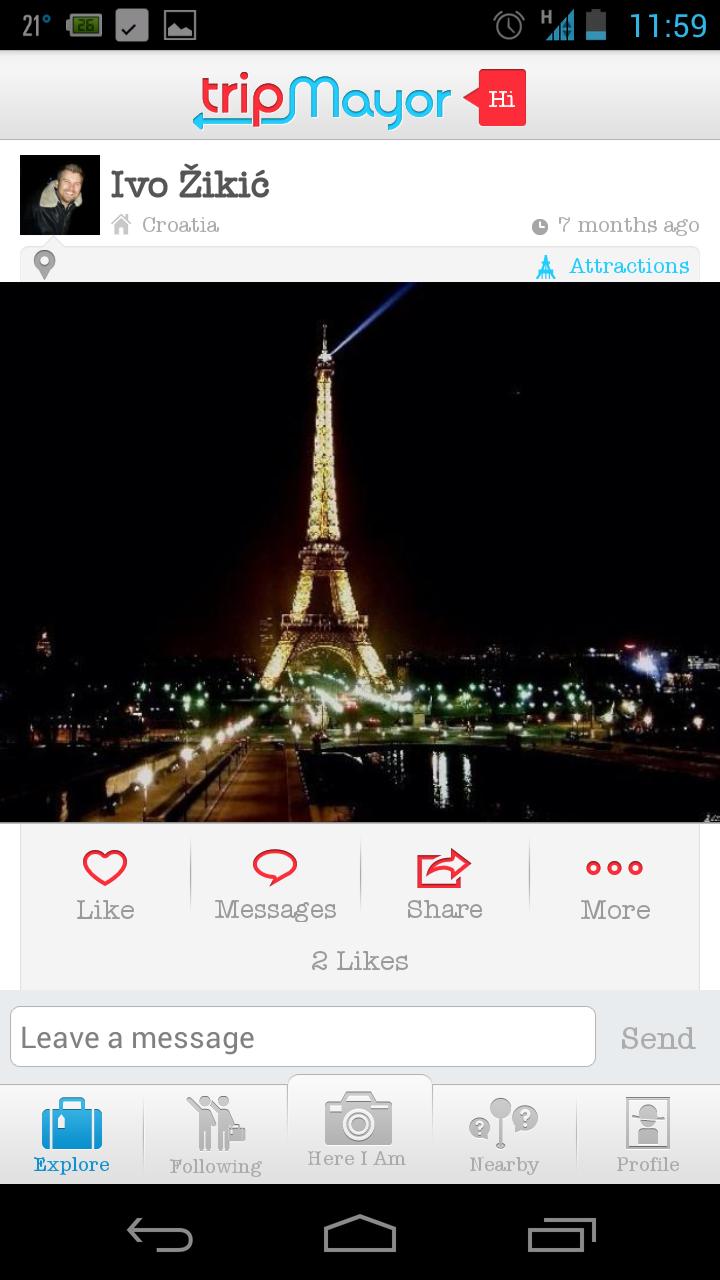Like the Eiffel Tower post
Screen dimensions: 720x1280
(x=105, y=884)
